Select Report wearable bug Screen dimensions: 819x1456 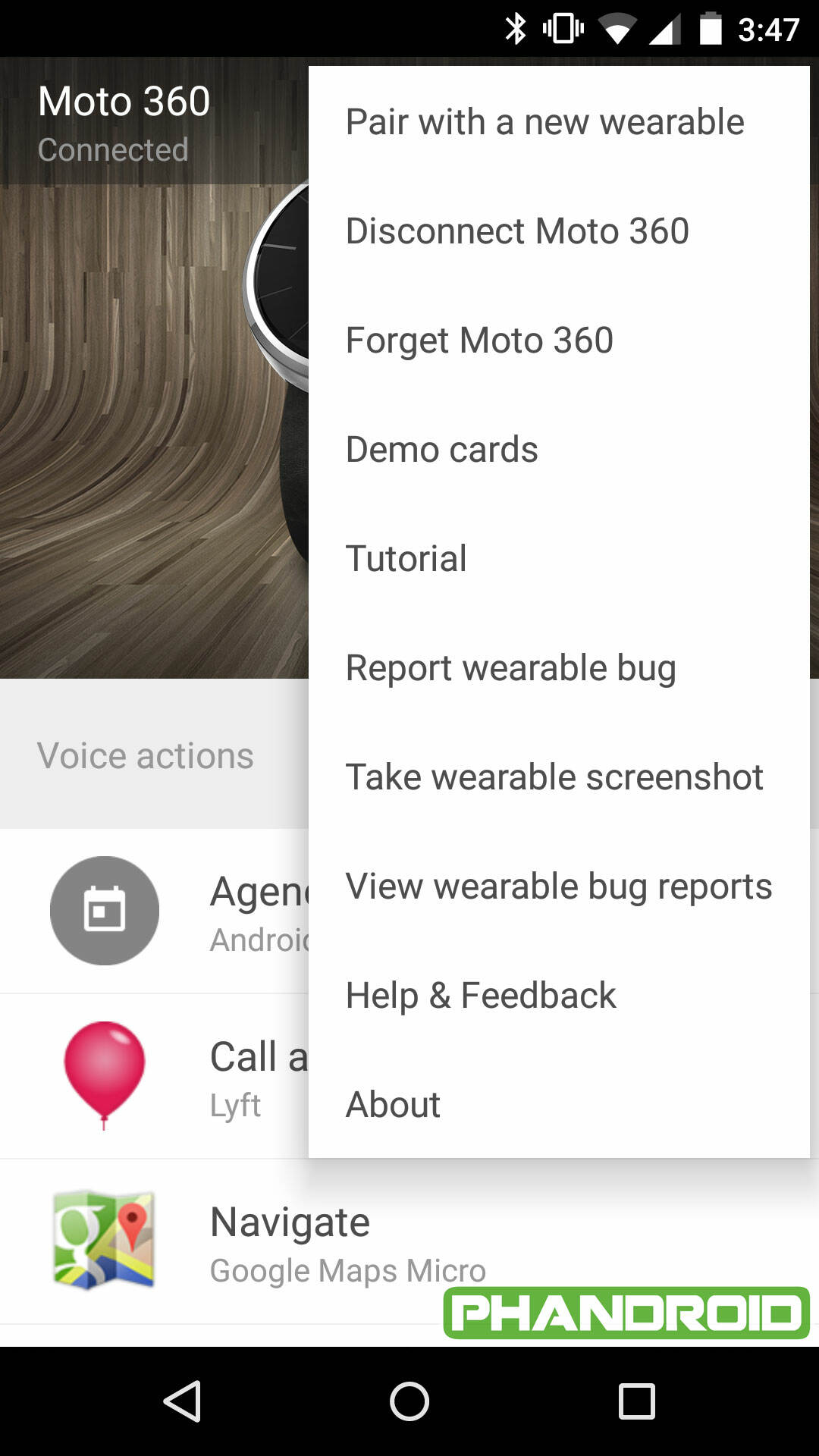(559, 667)
